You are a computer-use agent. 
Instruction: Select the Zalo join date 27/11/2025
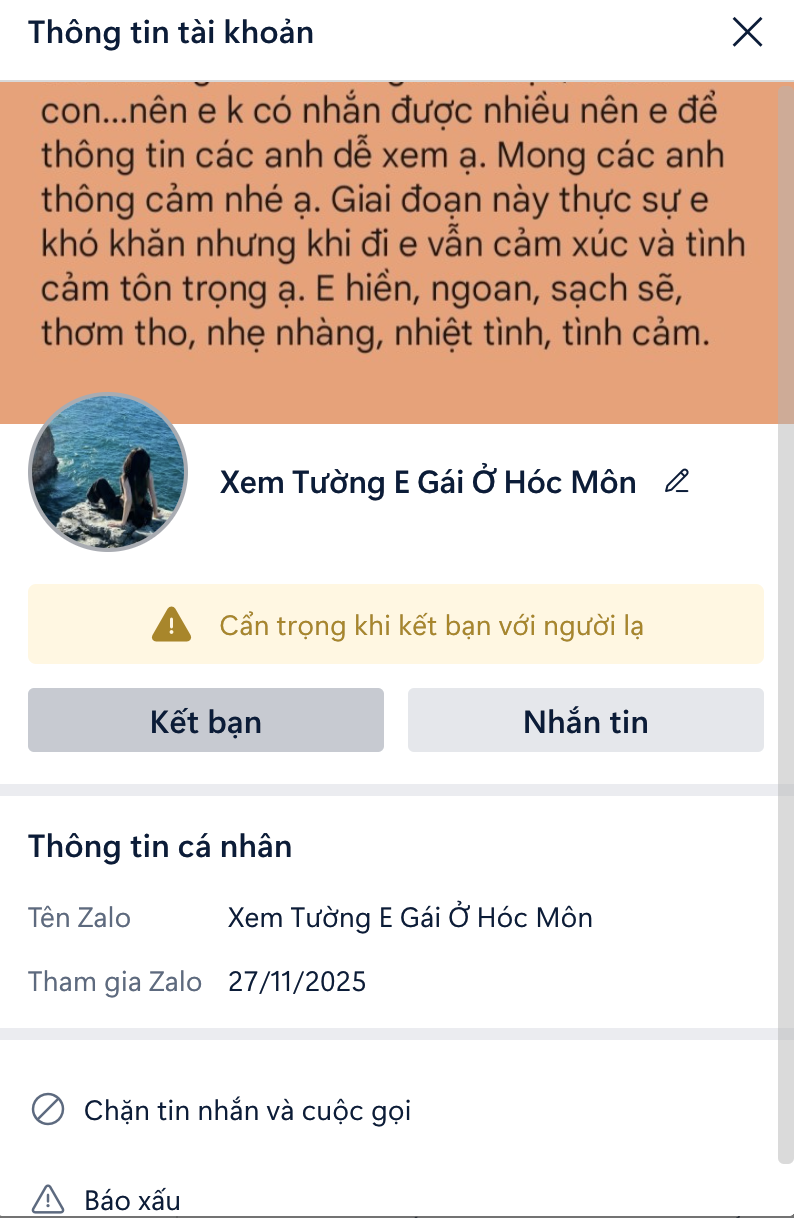297,981
